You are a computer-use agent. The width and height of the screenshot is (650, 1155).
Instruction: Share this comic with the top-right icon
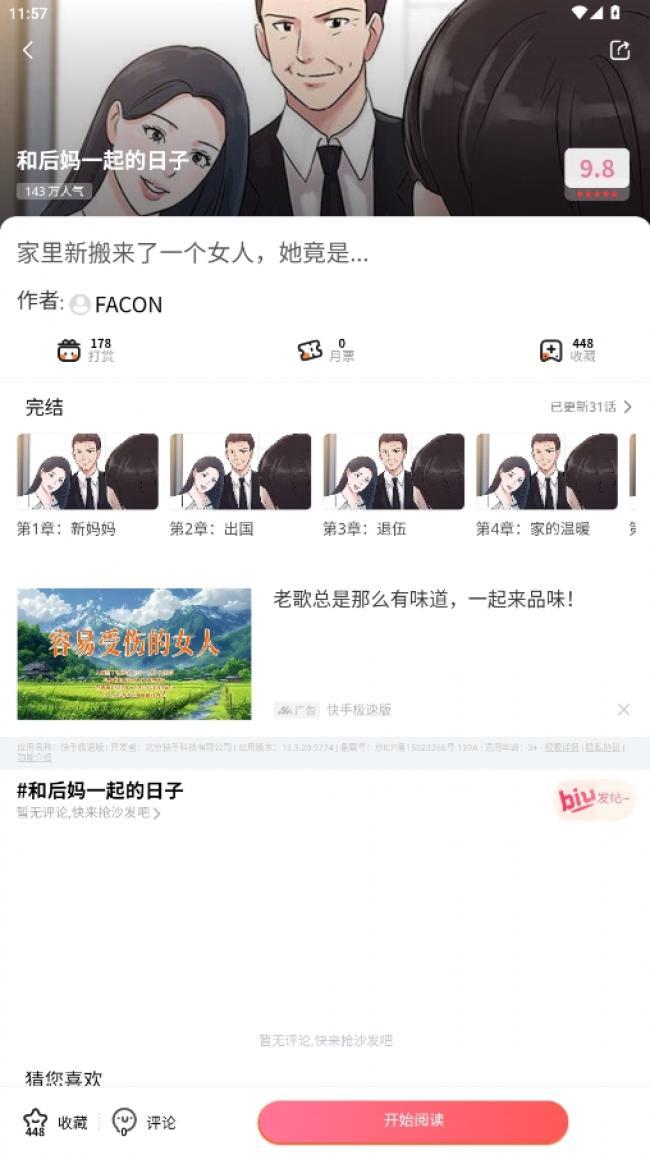[619, 50]
